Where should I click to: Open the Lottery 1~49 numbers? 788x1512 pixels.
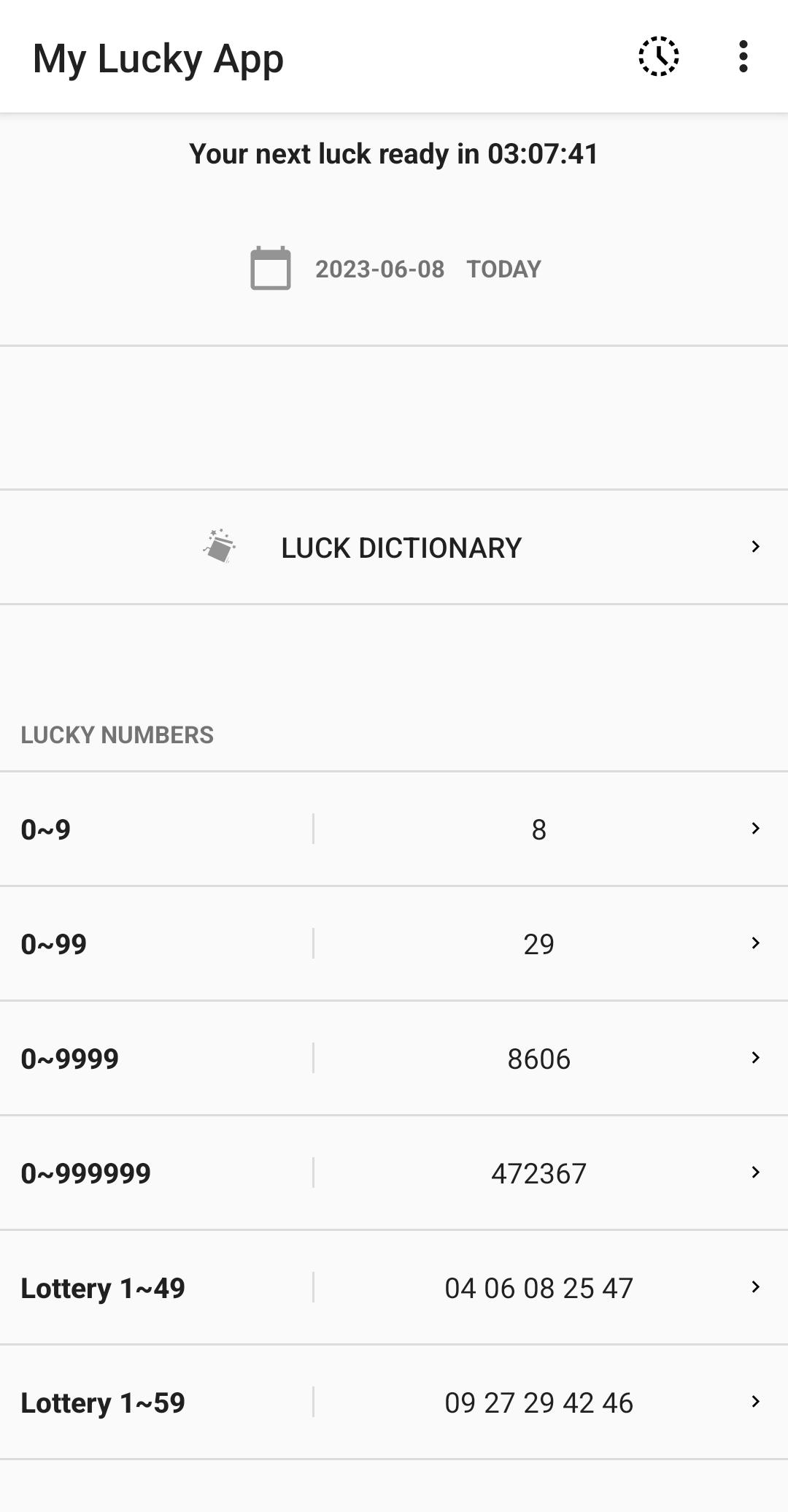pos(394,1287)
